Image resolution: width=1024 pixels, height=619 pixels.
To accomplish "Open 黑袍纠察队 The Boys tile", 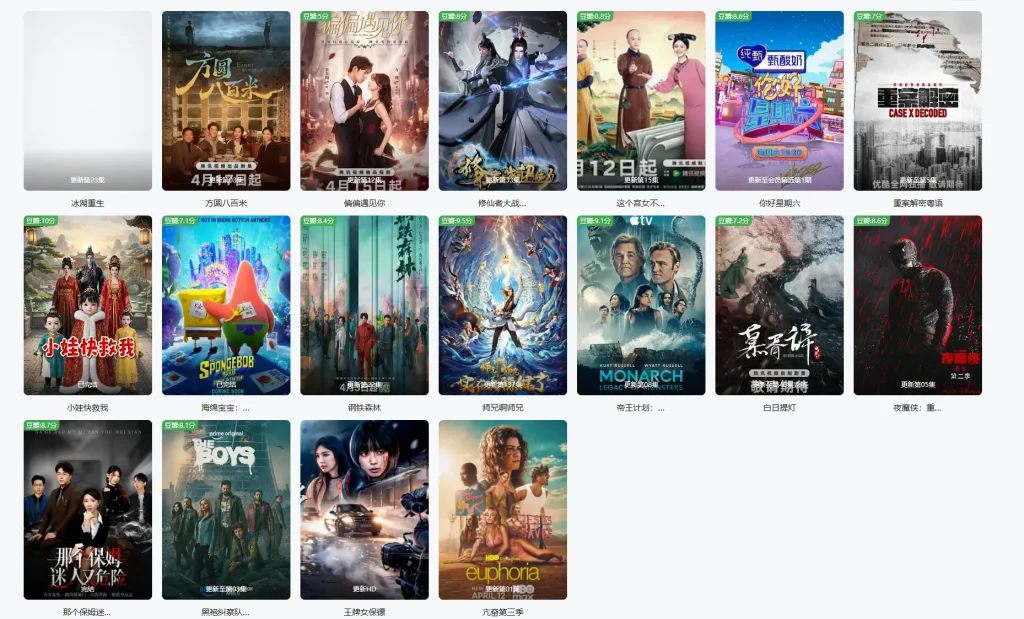I will pos(226,509).
